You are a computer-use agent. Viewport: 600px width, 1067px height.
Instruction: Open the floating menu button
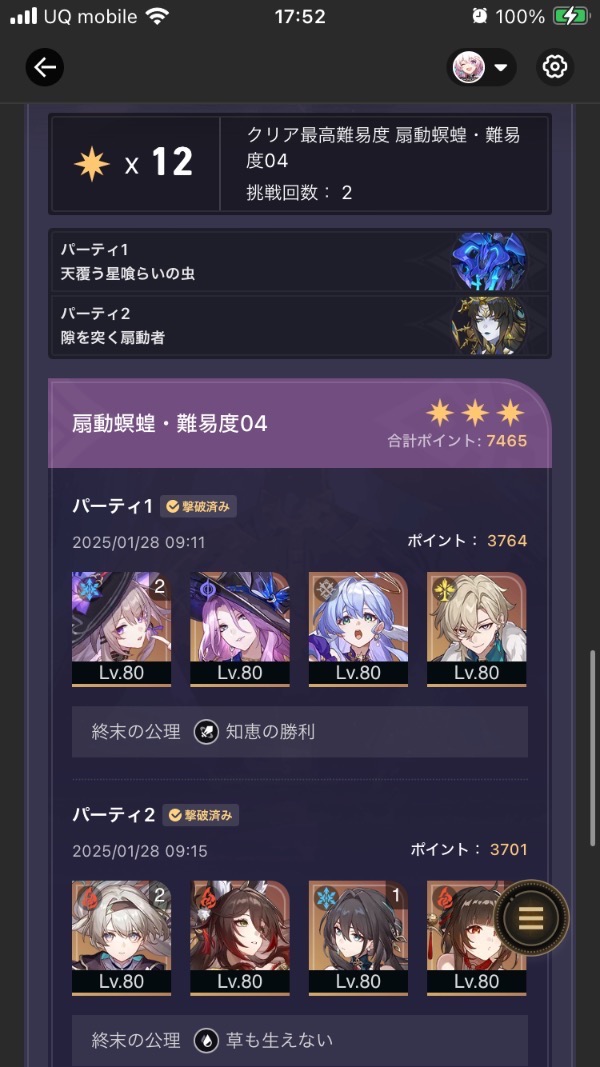click(531, 917)
